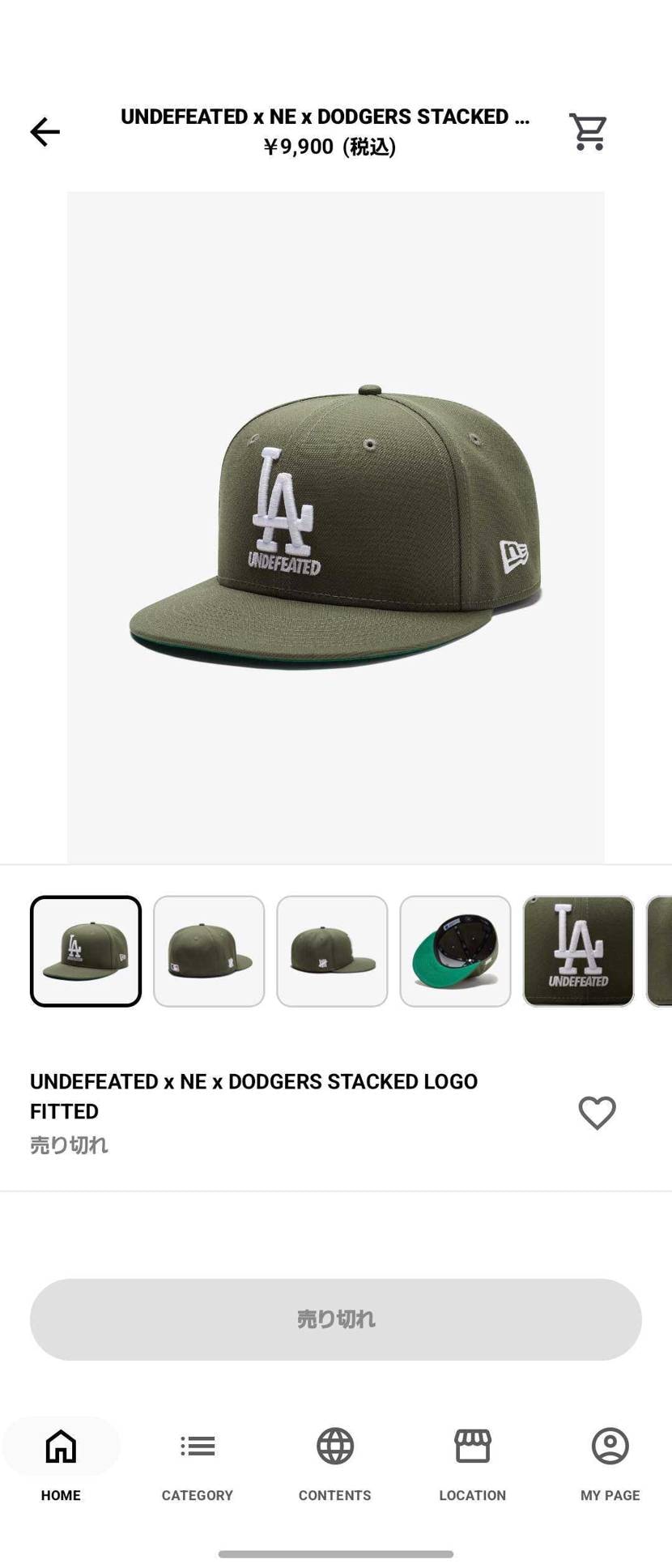Screen dimensions: 672x1568
Task: Go back using the arrow icon
Action: pyautogui.click(x=45, y=131)
